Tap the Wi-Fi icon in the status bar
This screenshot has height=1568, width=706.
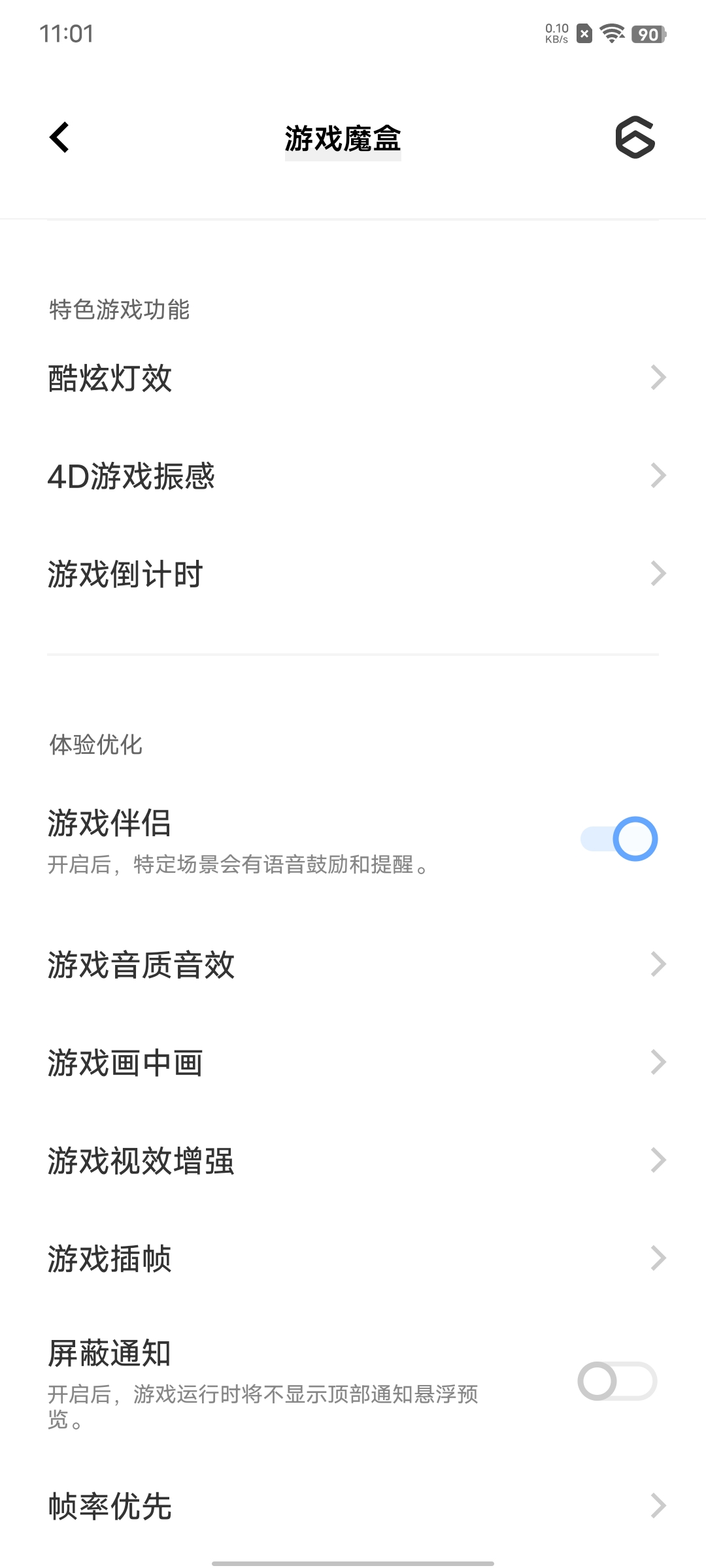(x=611, y=34)
